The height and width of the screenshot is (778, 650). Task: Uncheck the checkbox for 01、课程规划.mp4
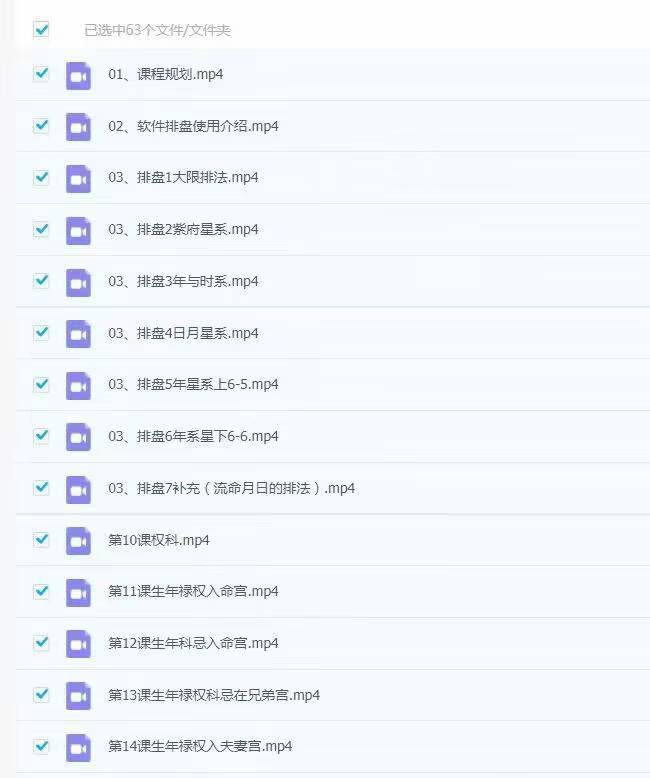click(41, 74)
